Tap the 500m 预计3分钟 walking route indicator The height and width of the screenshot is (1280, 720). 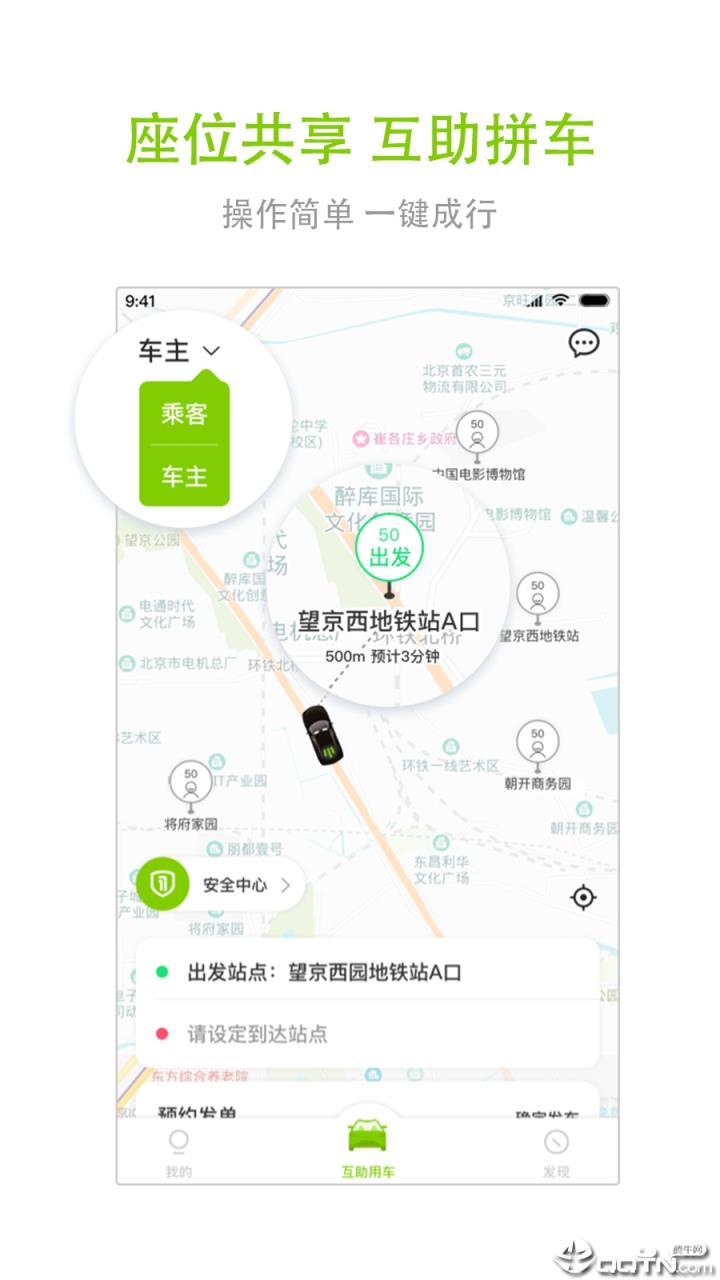point(381,656)
